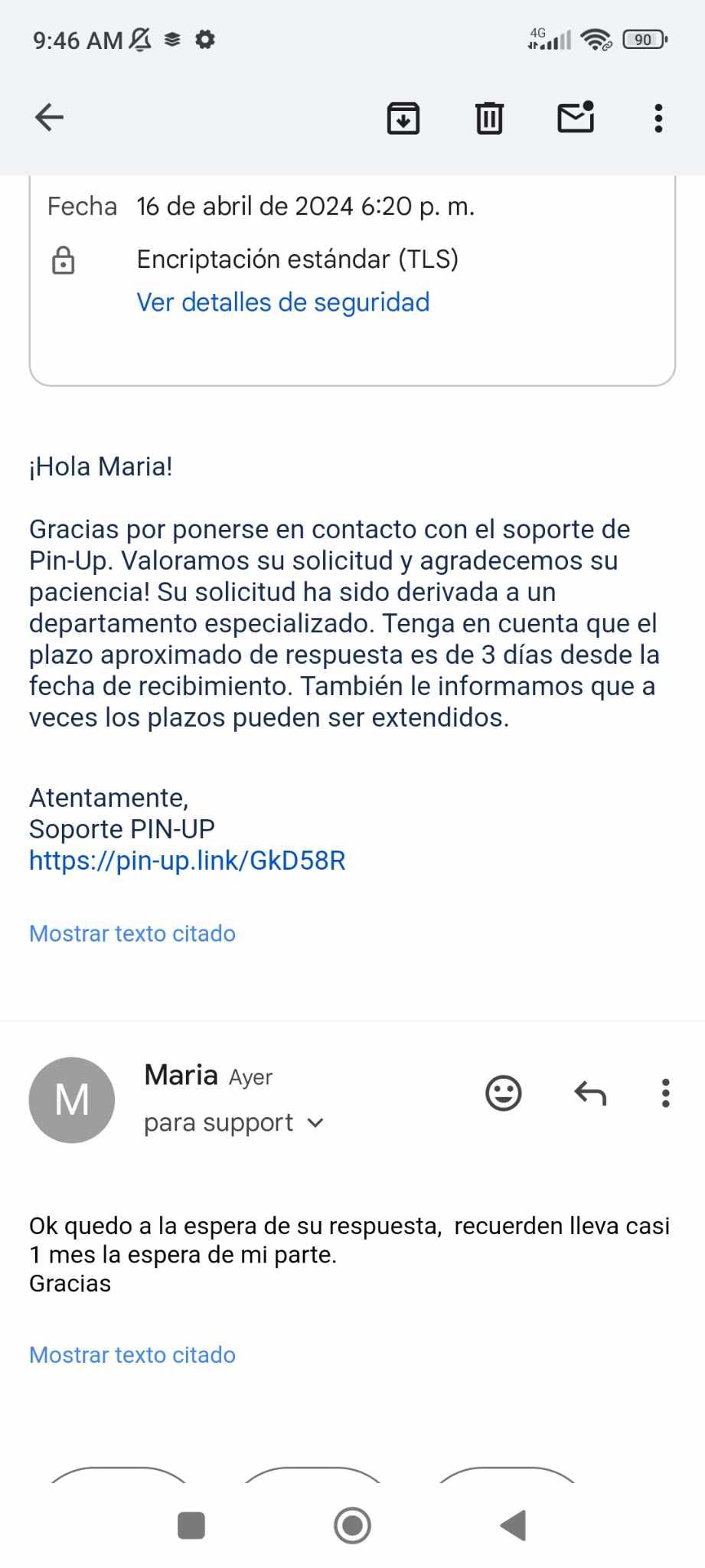Show quoted text under Soporte PIN-UP message

click(132, 933)
